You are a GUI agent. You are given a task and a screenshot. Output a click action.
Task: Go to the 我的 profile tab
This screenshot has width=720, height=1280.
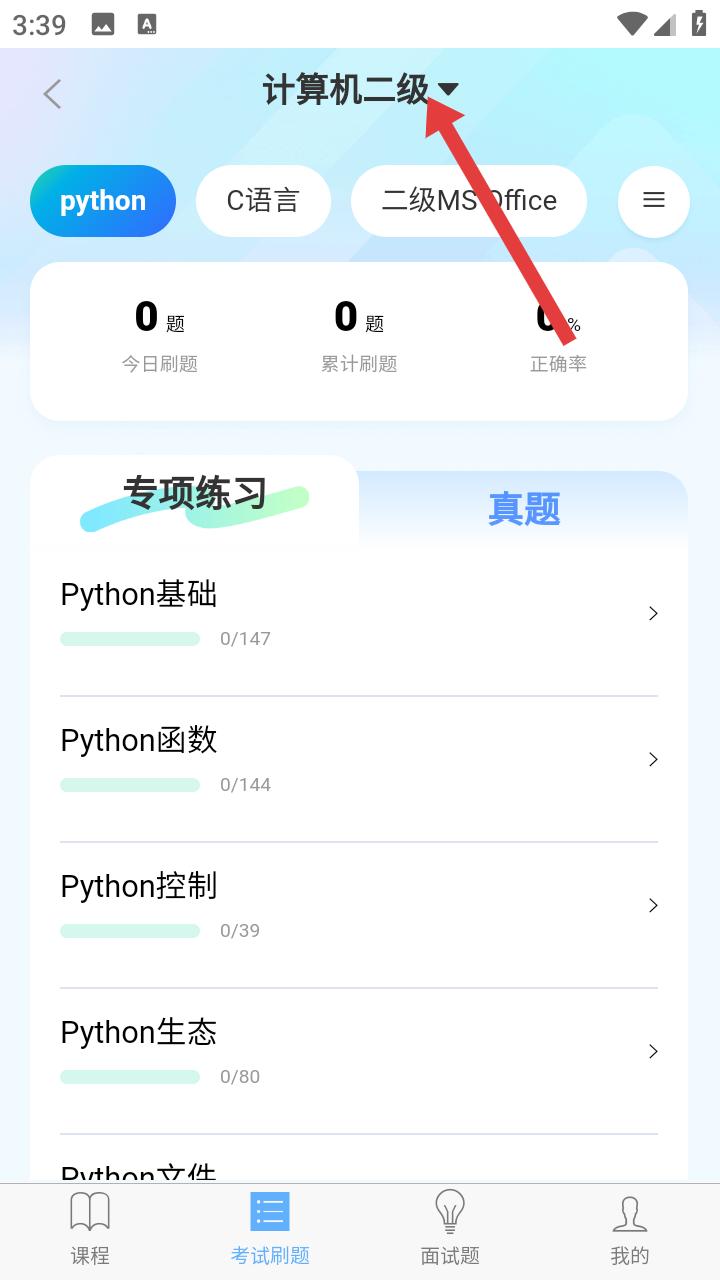630,1230
